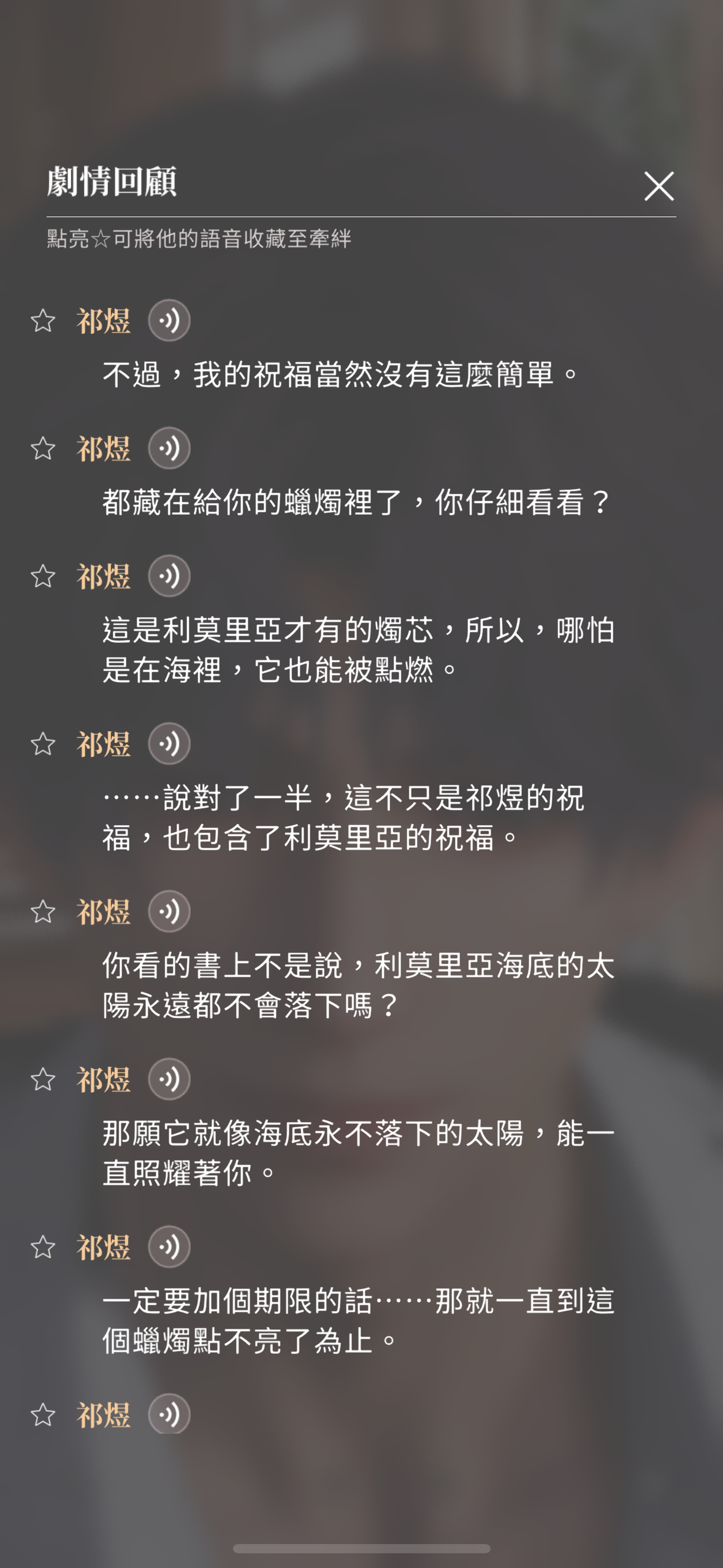Play audio for 都藏在給你的蠟燭裡了
This screenshot has height=1568, width=723.
coord(169,448)
